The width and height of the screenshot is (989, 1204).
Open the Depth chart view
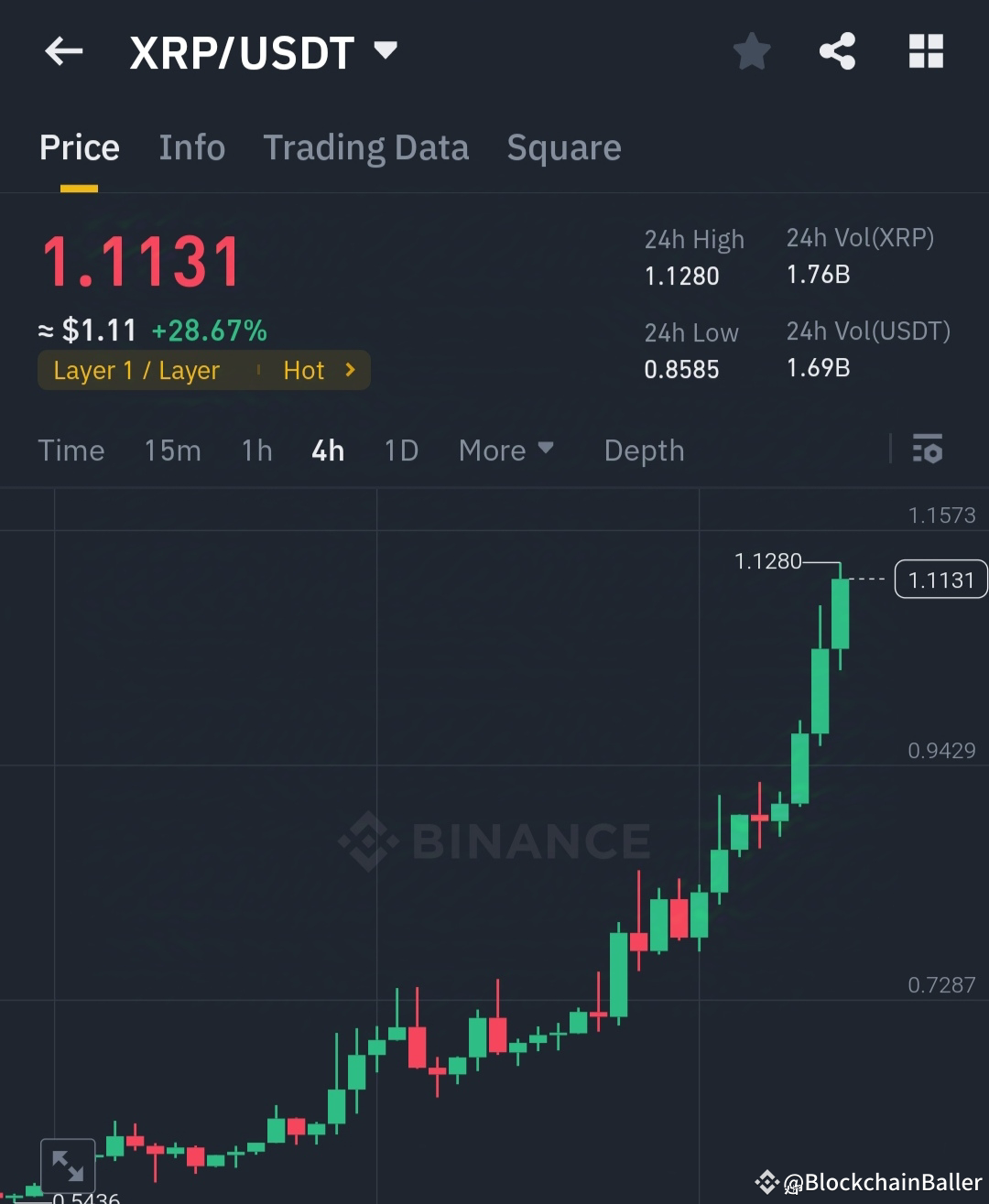click(x=644, y=450)
